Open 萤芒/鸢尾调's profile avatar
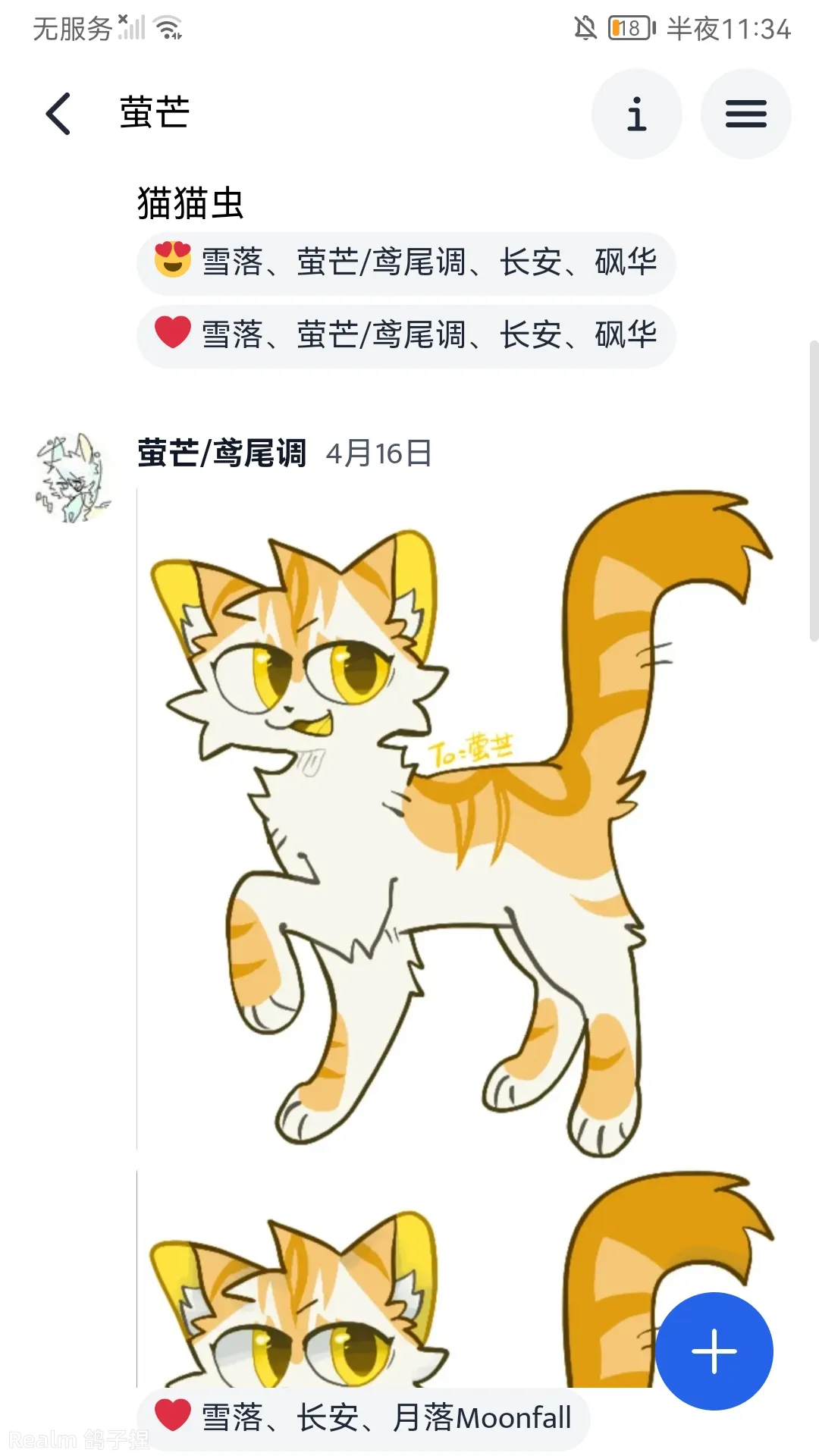 coord(74,478)
